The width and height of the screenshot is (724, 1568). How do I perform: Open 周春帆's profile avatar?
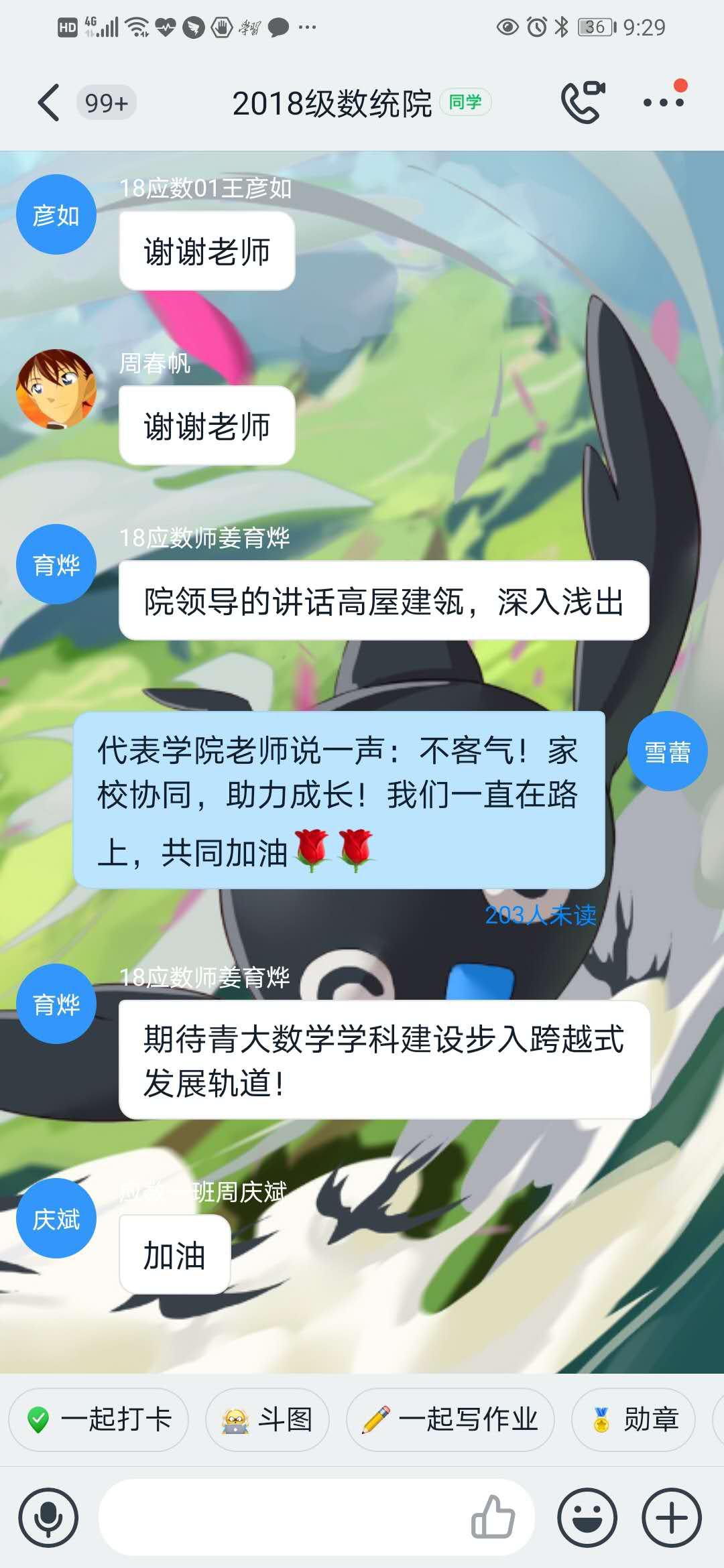[56, 389]
